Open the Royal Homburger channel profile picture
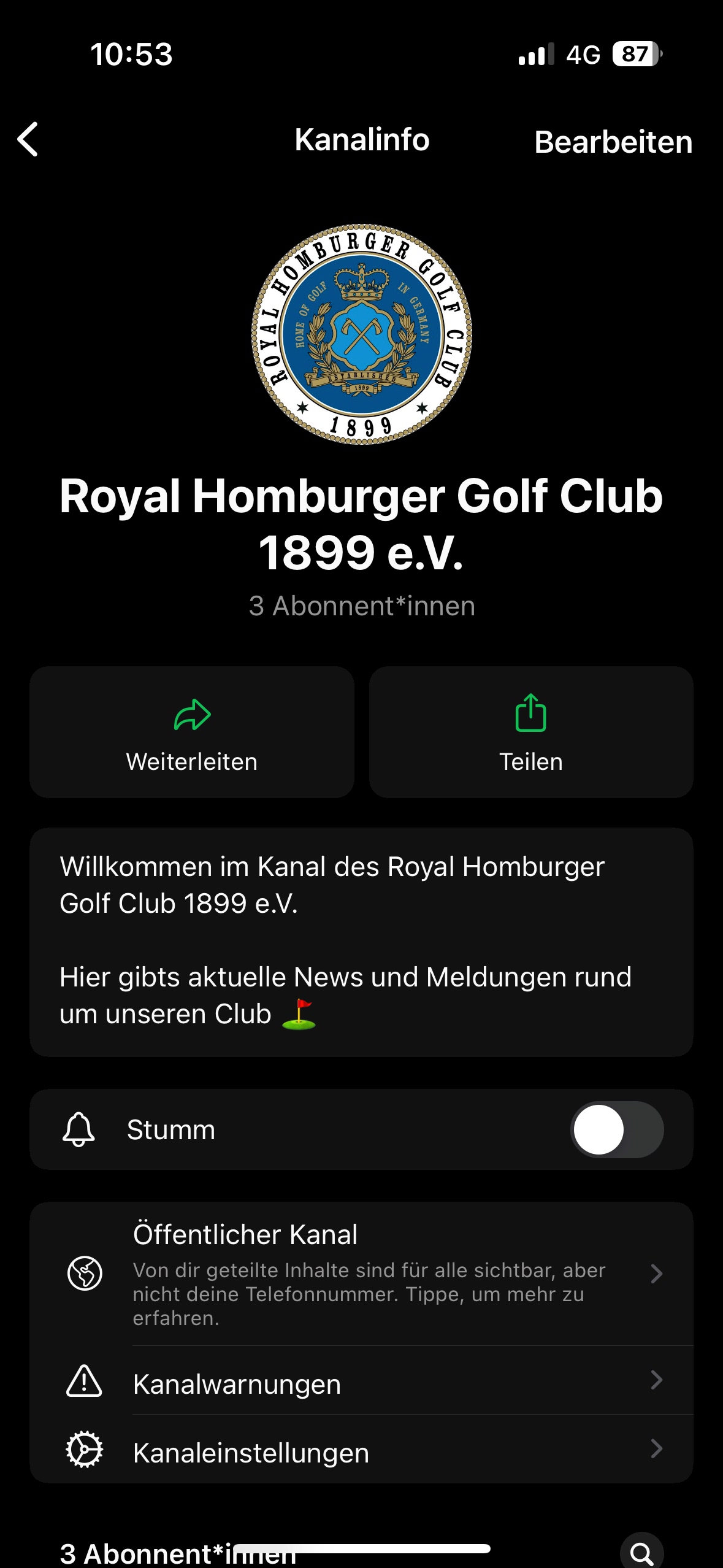 click(x=362, y=334)
